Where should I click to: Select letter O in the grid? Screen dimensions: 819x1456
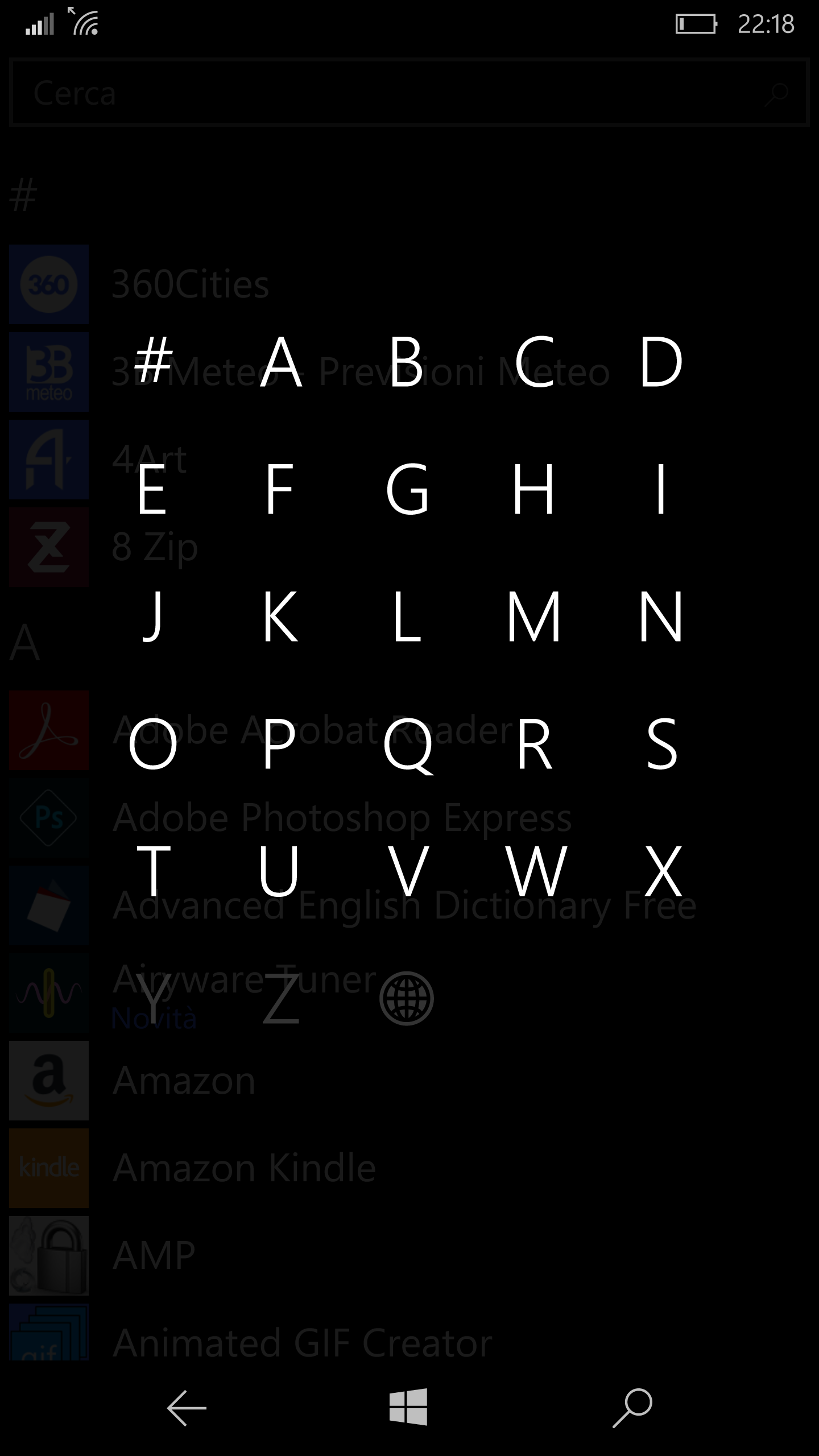coord(153,743)
